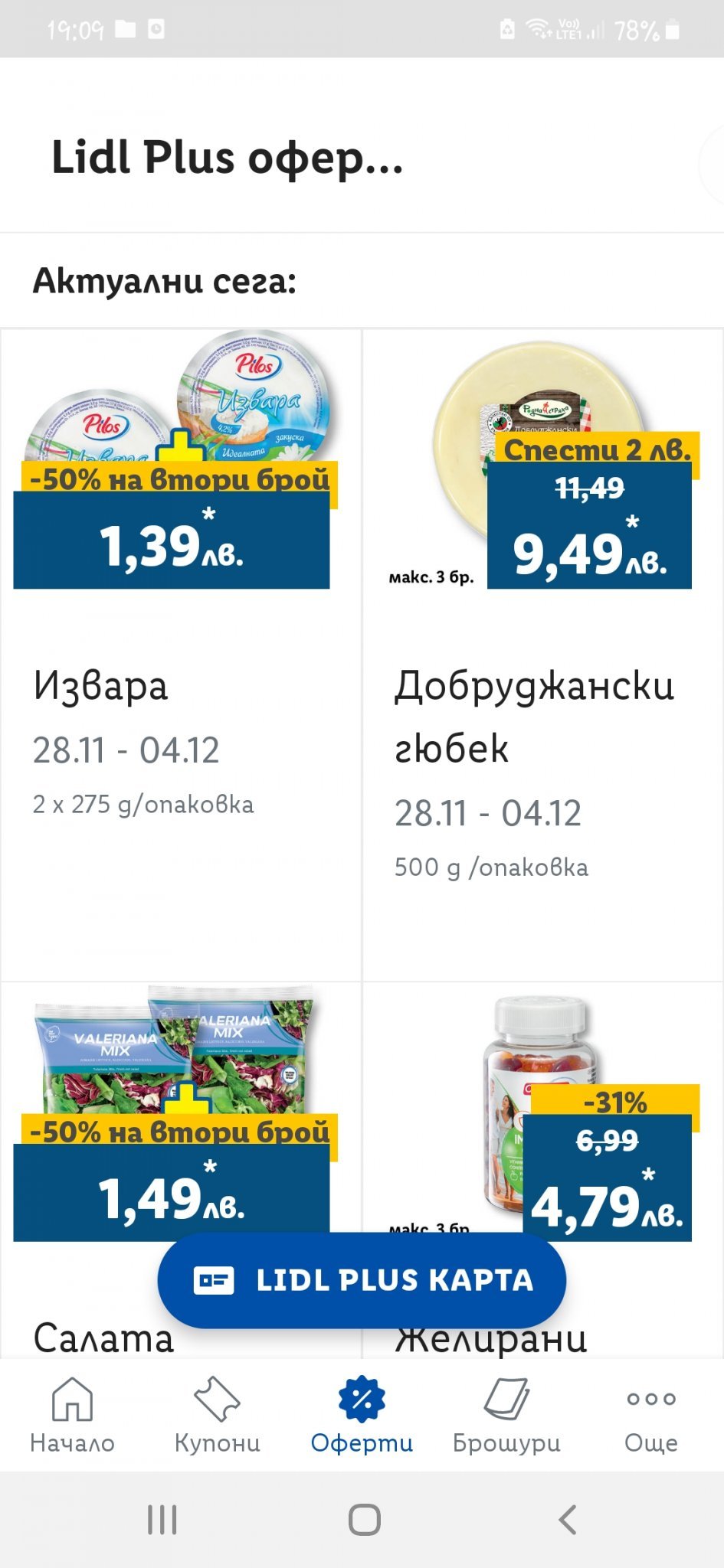
Task: Show the Lidl Plus карта
Action: [362, 1280]
